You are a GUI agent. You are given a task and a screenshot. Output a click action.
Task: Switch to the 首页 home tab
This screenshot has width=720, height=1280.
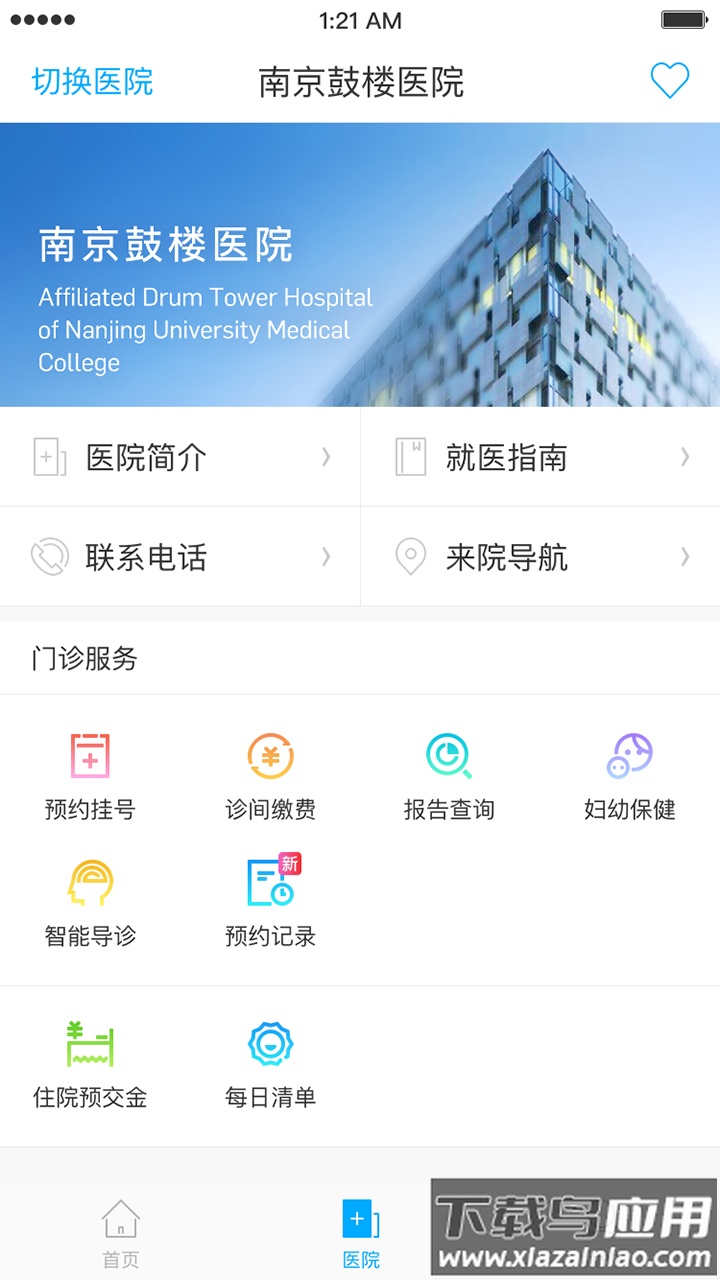click(x=122, y=1230)
